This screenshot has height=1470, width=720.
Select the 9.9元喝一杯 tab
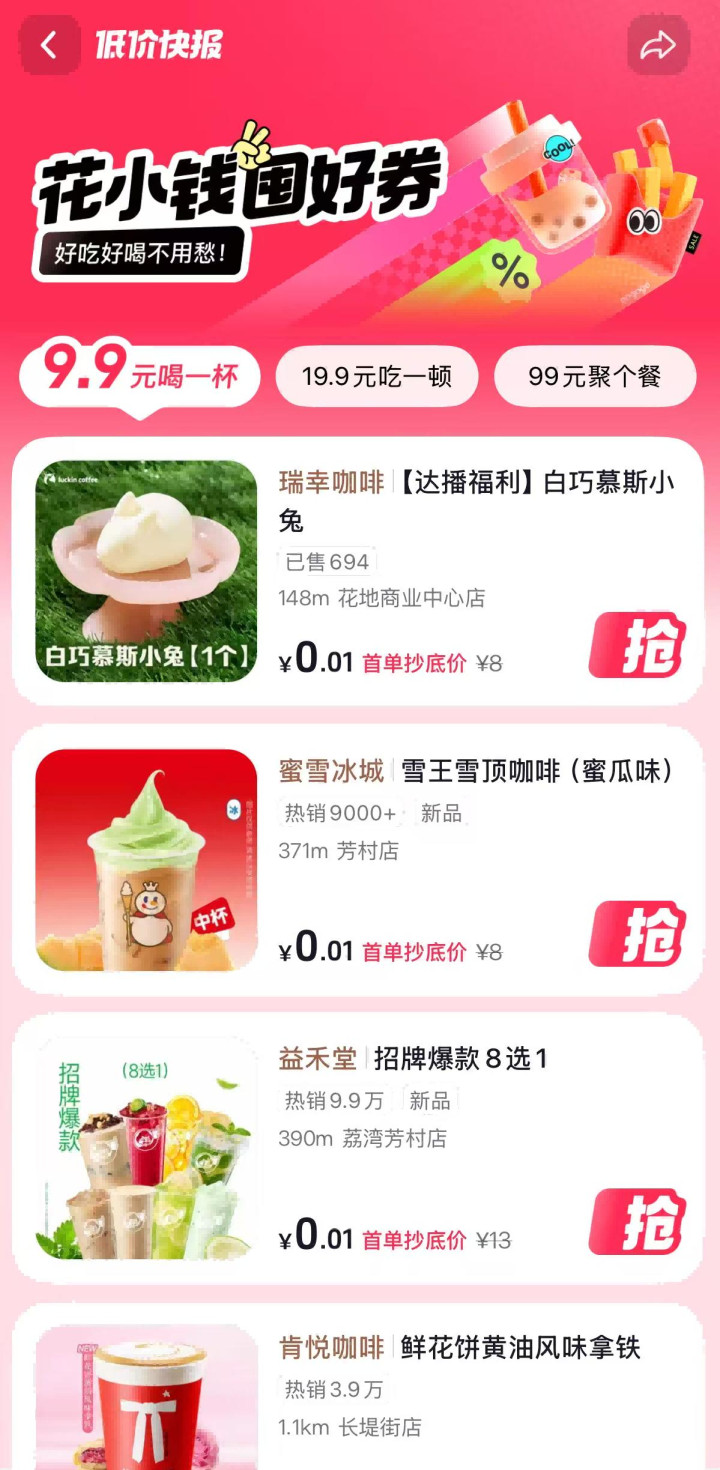[x=140, y=375]
